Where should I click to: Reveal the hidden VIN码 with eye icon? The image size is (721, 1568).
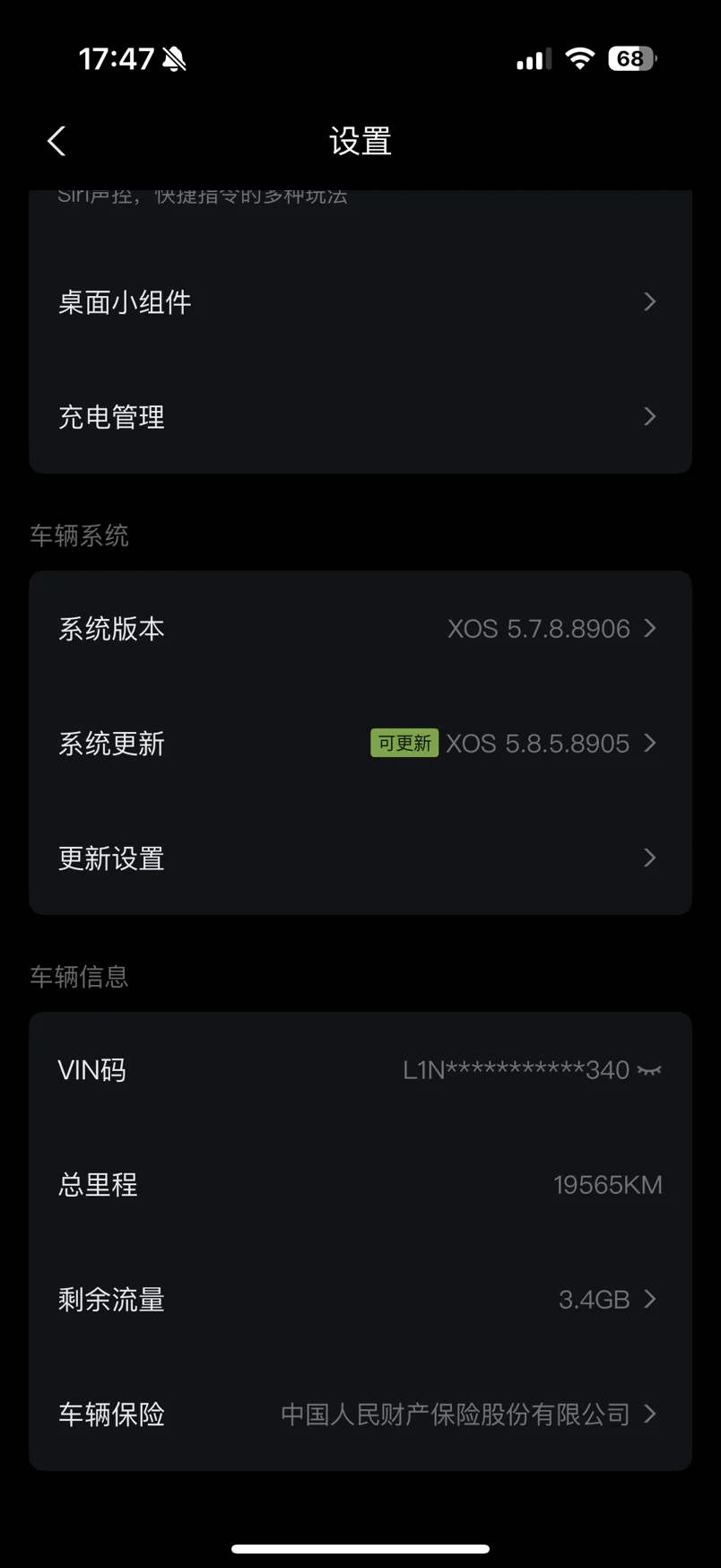coord(648,1070)
